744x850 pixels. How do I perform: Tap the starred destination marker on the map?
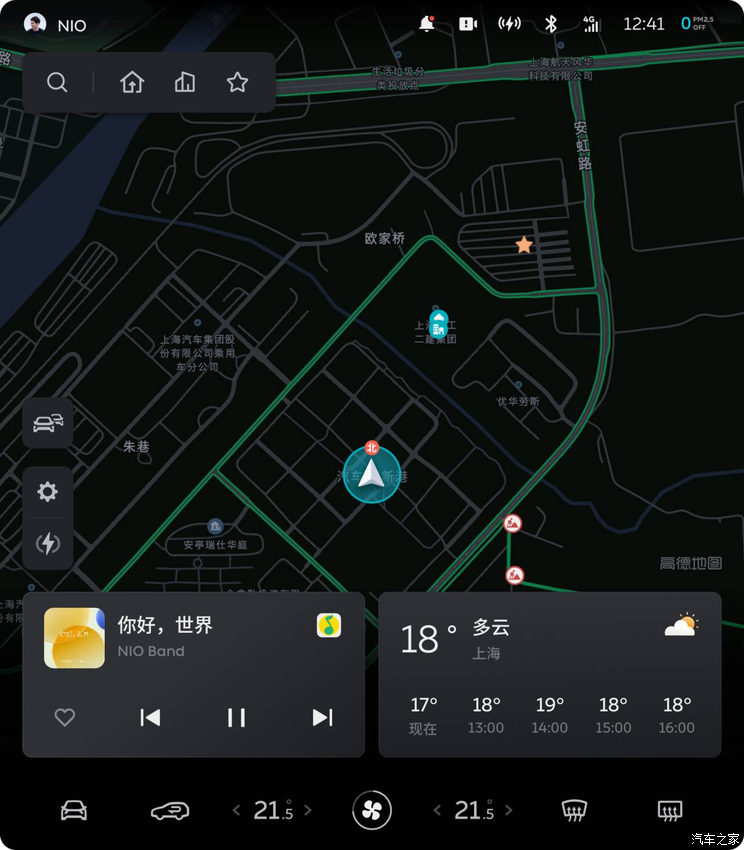[x=524, y=243]
